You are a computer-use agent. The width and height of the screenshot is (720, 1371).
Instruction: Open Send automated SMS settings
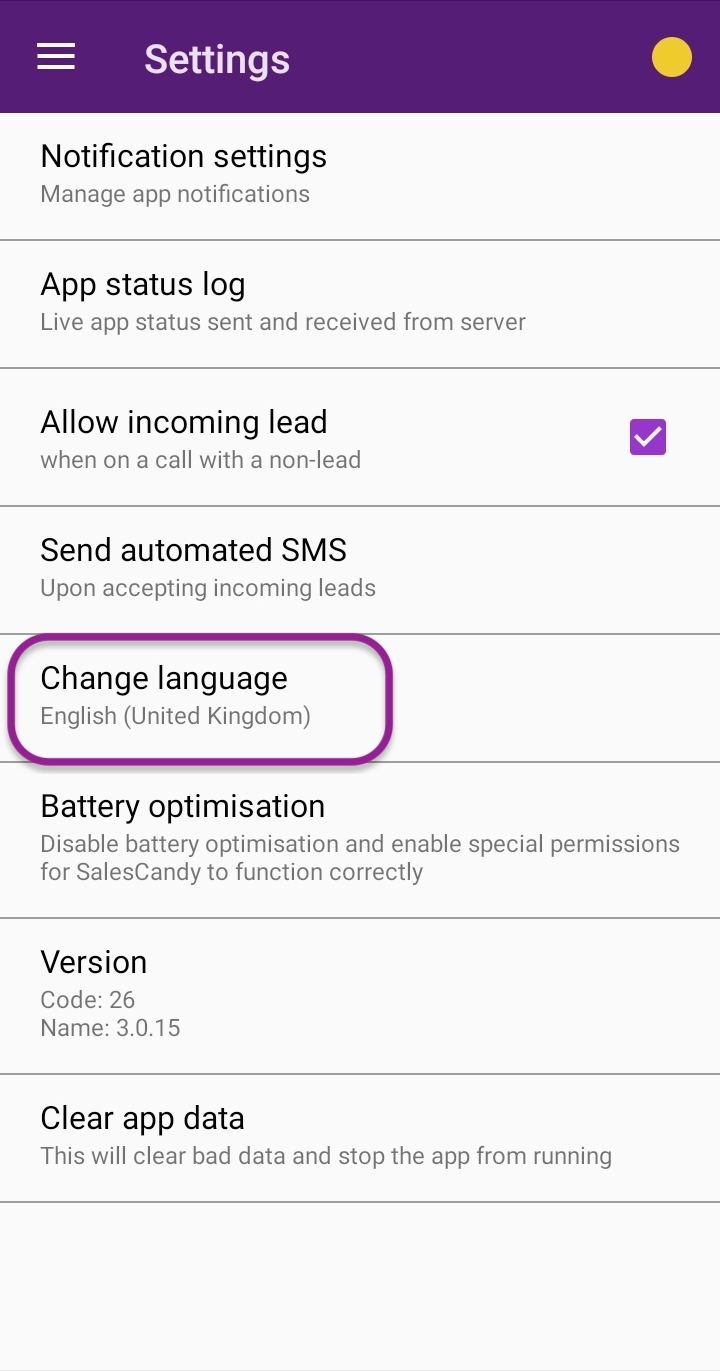point(360,570)
